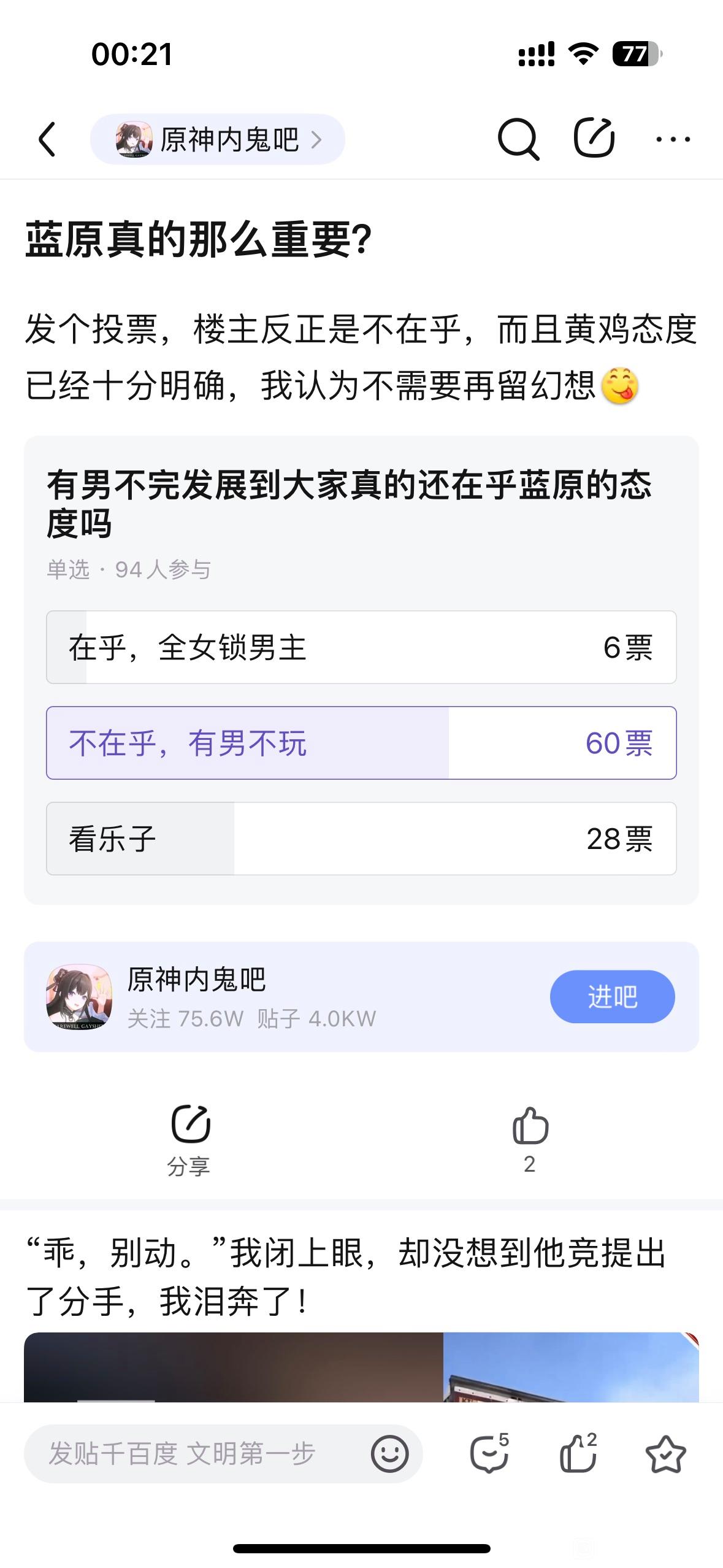Open the emoji picker in reply bar
The width and height of the screenshot is (723, 1568).
(390, 1454)
